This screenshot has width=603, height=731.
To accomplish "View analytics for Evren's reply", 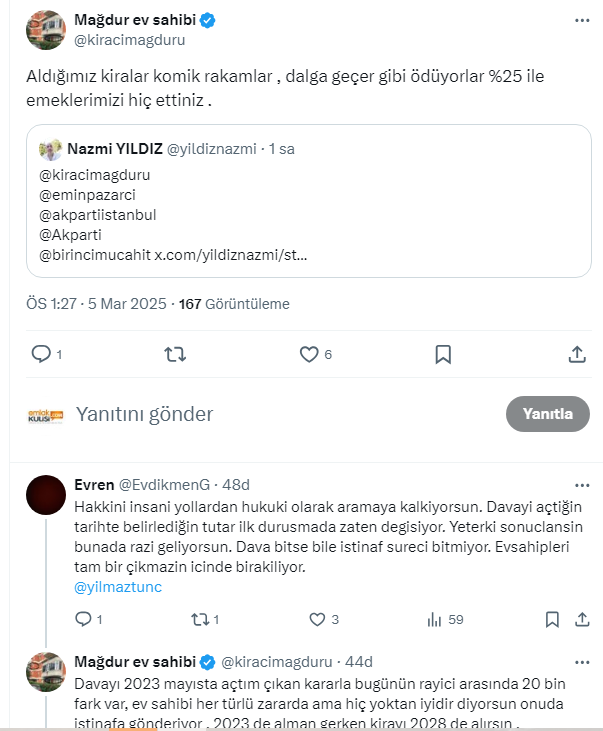I will 434,620.
